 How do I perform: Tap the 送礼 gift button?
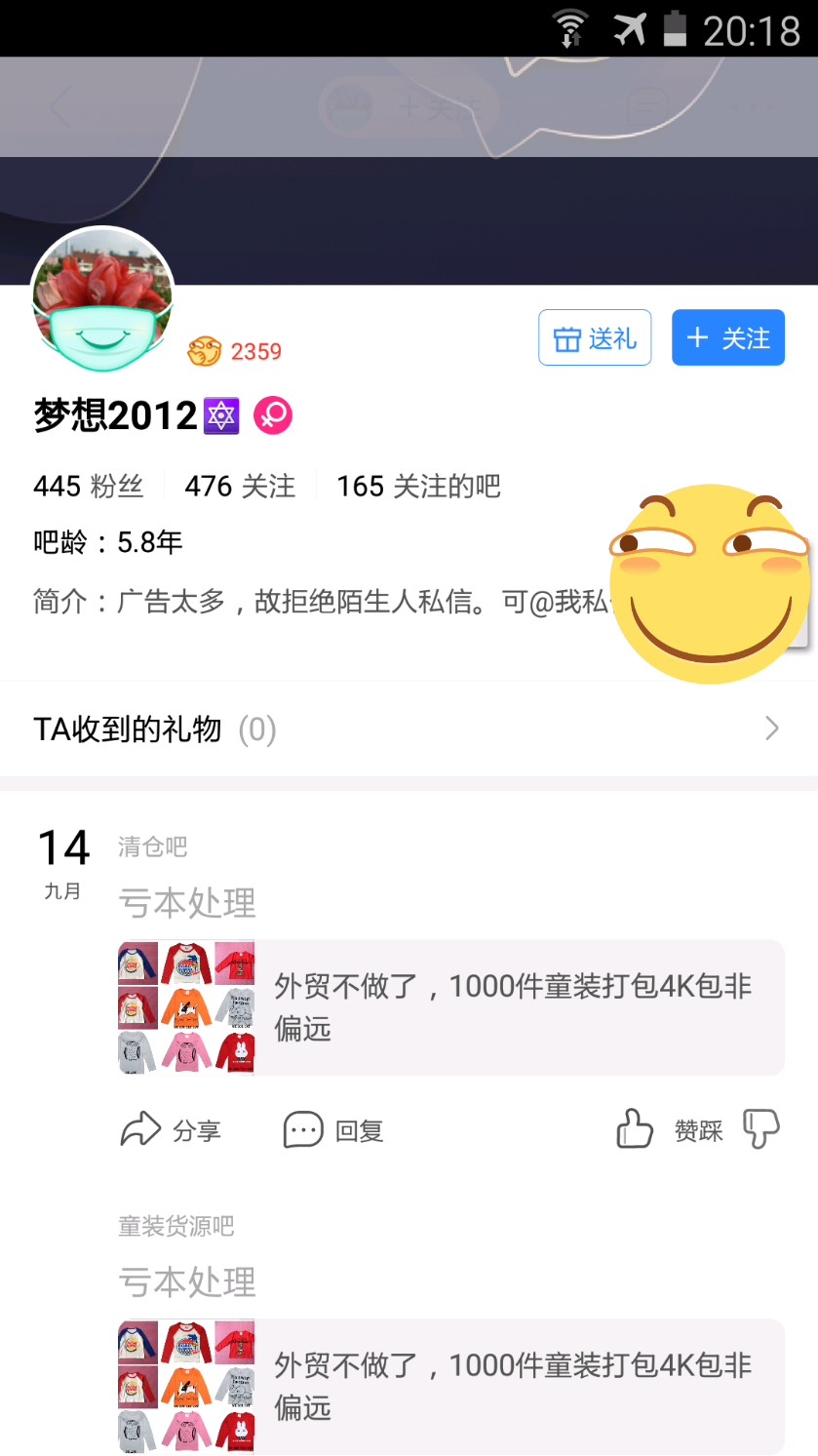pos(595,338)
